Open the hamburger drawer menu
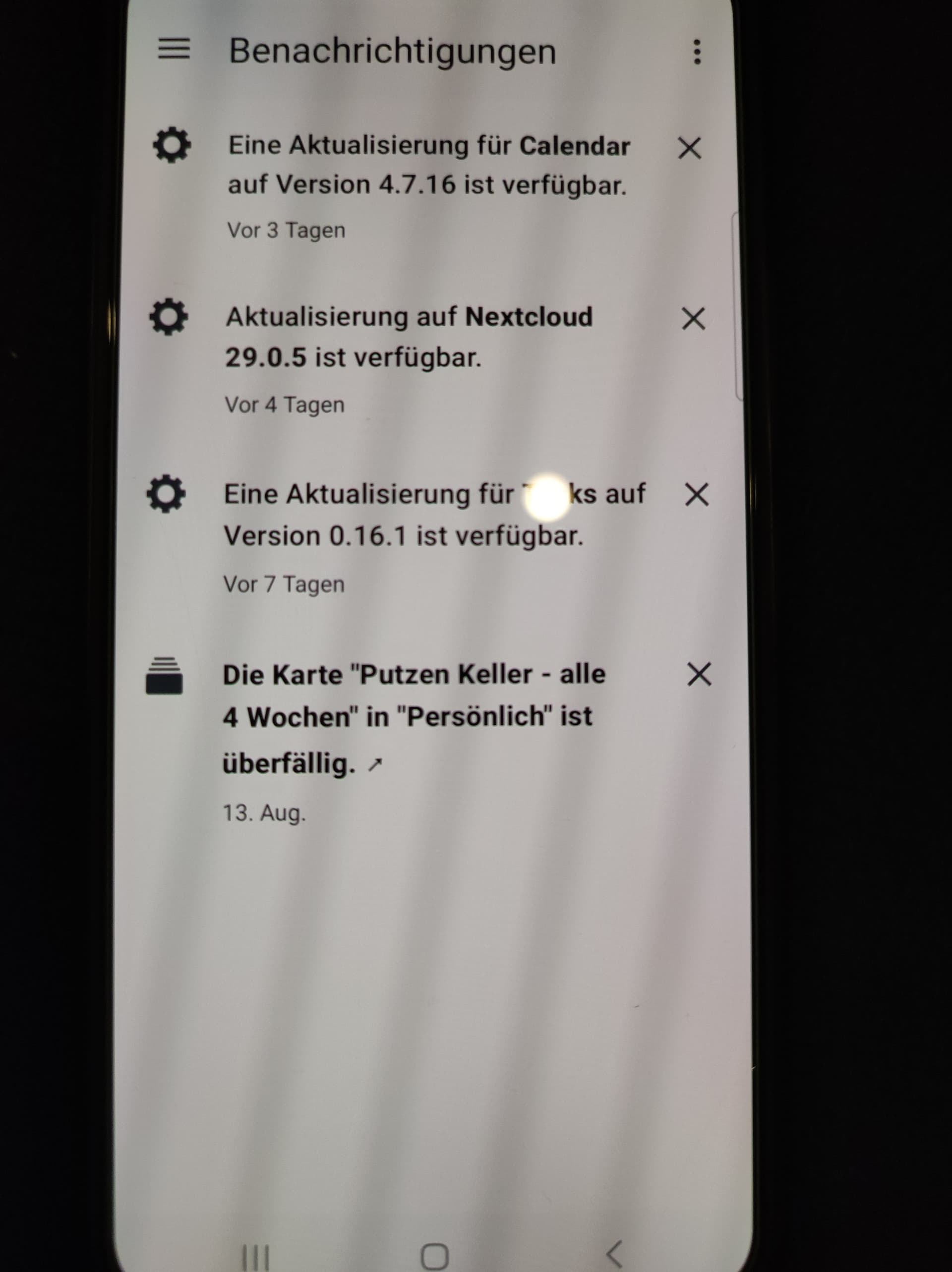Screen dimensions: 952x1272 click(174, 49)
